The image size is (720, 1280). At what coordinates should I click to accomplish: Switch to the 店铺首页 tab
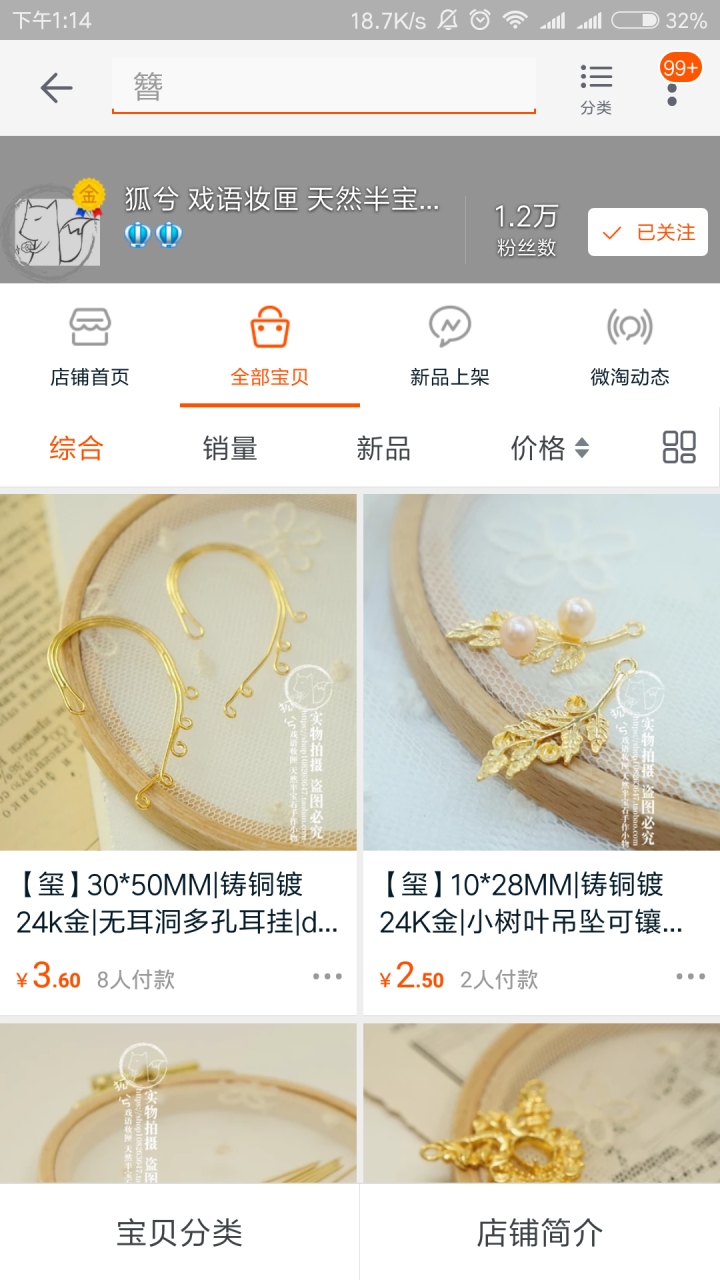(90, 346)
